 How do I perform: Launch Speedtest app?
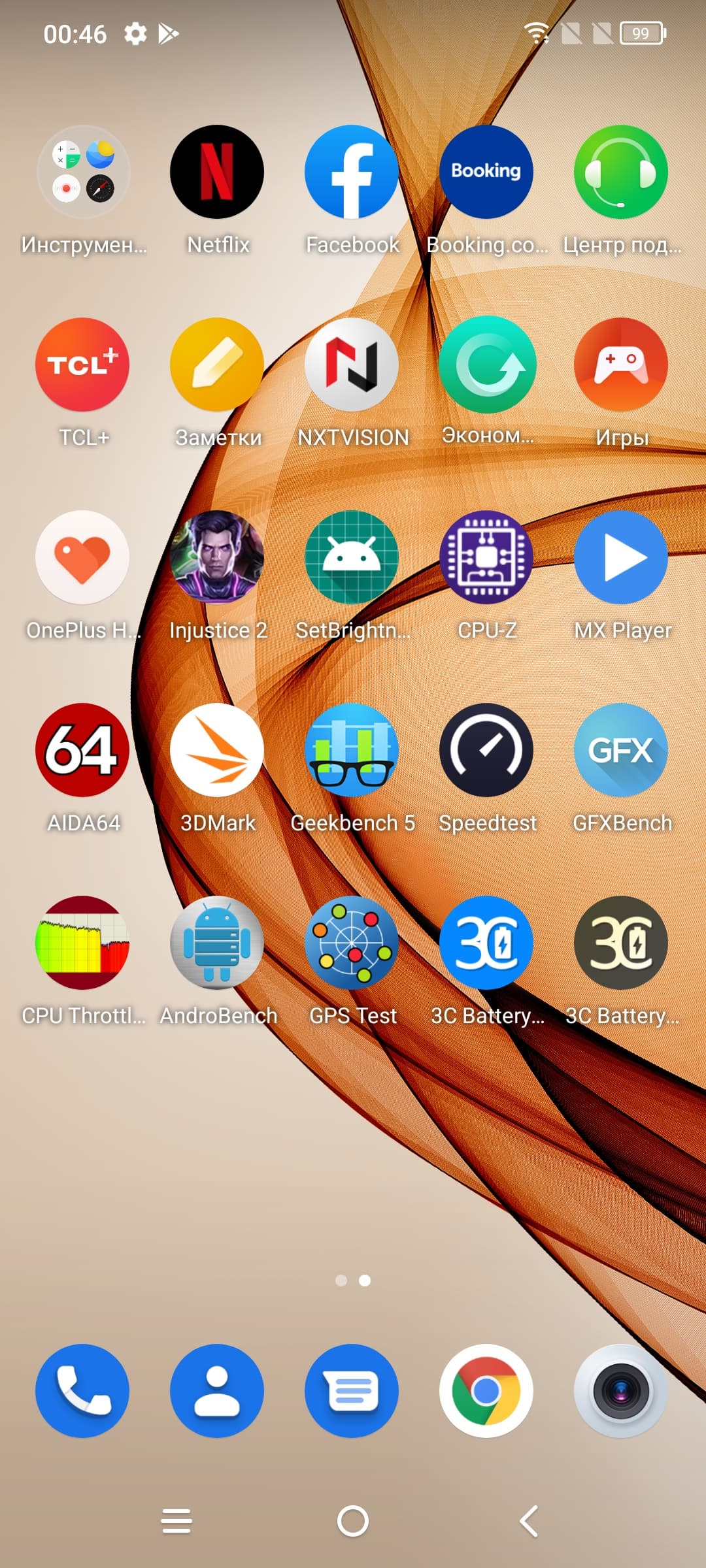(486, 750)
